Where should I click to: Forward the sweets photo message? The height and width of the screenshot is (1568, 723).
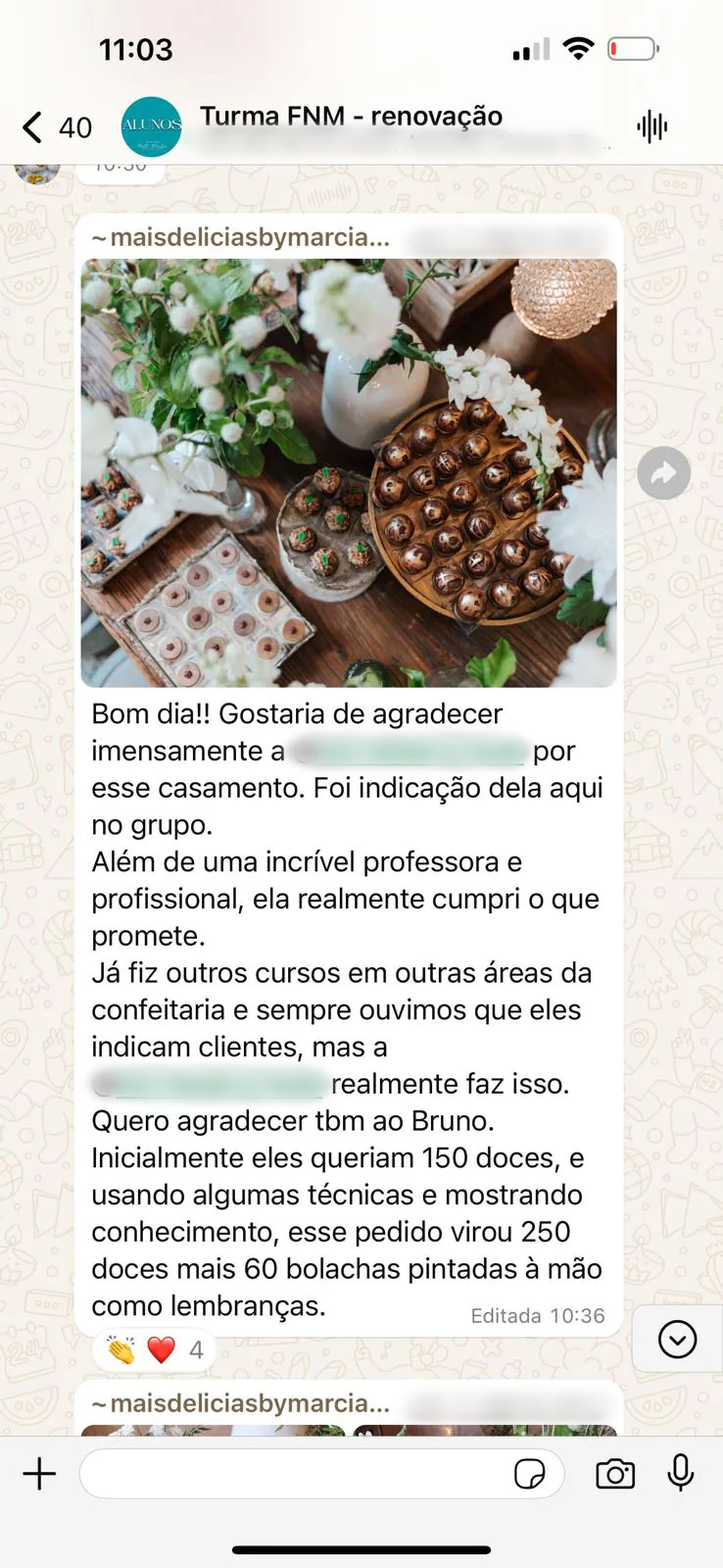coord(663,474)
